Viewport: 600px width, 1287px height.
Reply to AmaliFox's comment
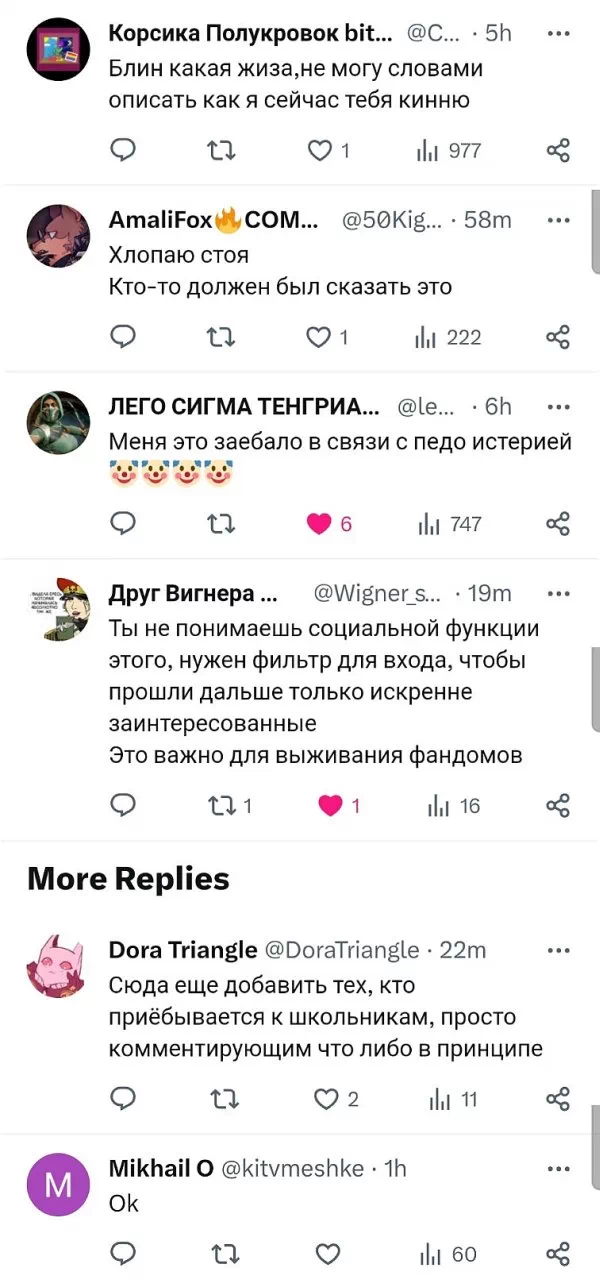pyautogui.click(x=122, y=337)
